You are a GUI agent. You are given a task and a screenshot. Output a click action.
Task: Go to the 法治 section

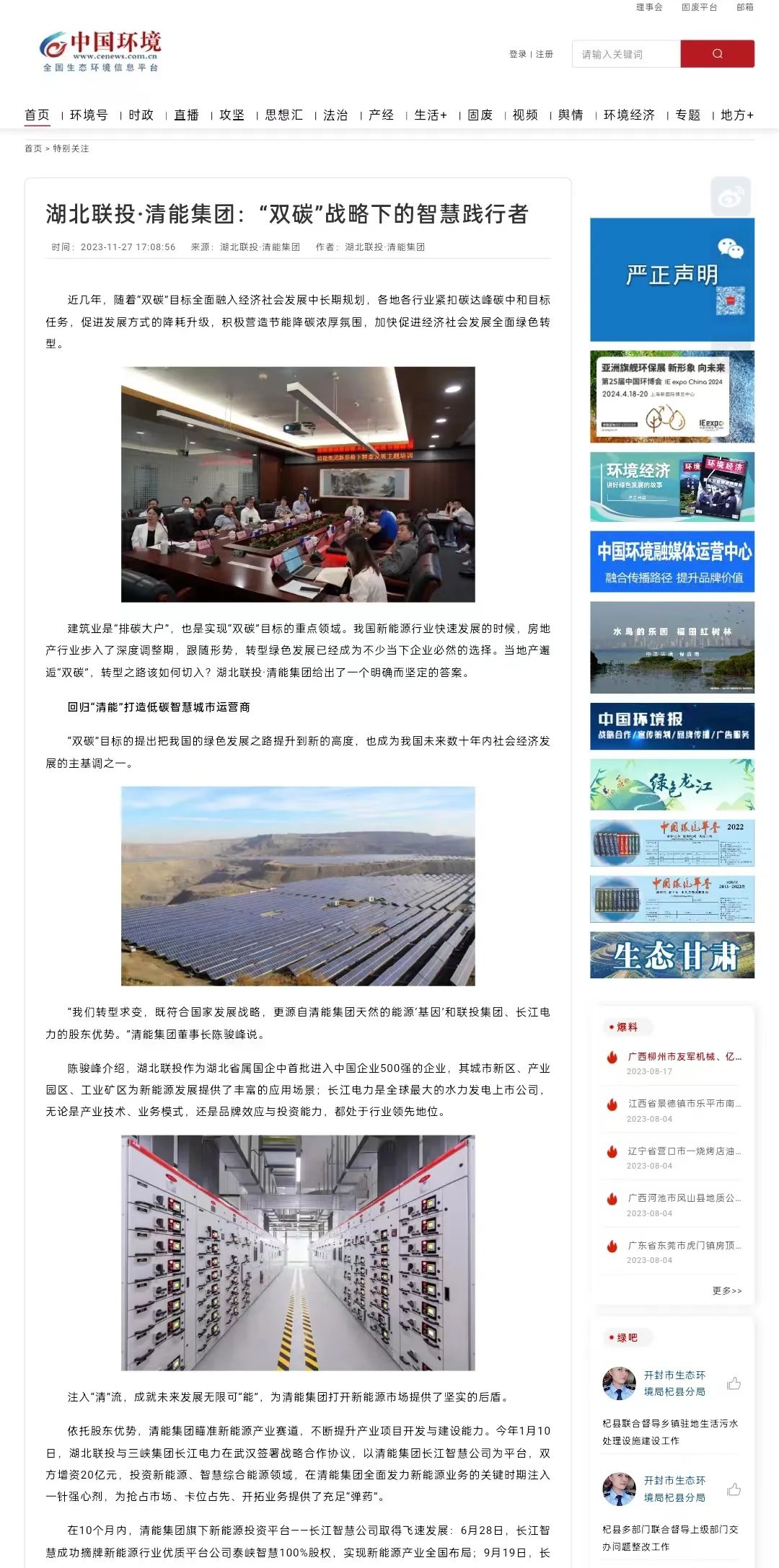[335, 115]
